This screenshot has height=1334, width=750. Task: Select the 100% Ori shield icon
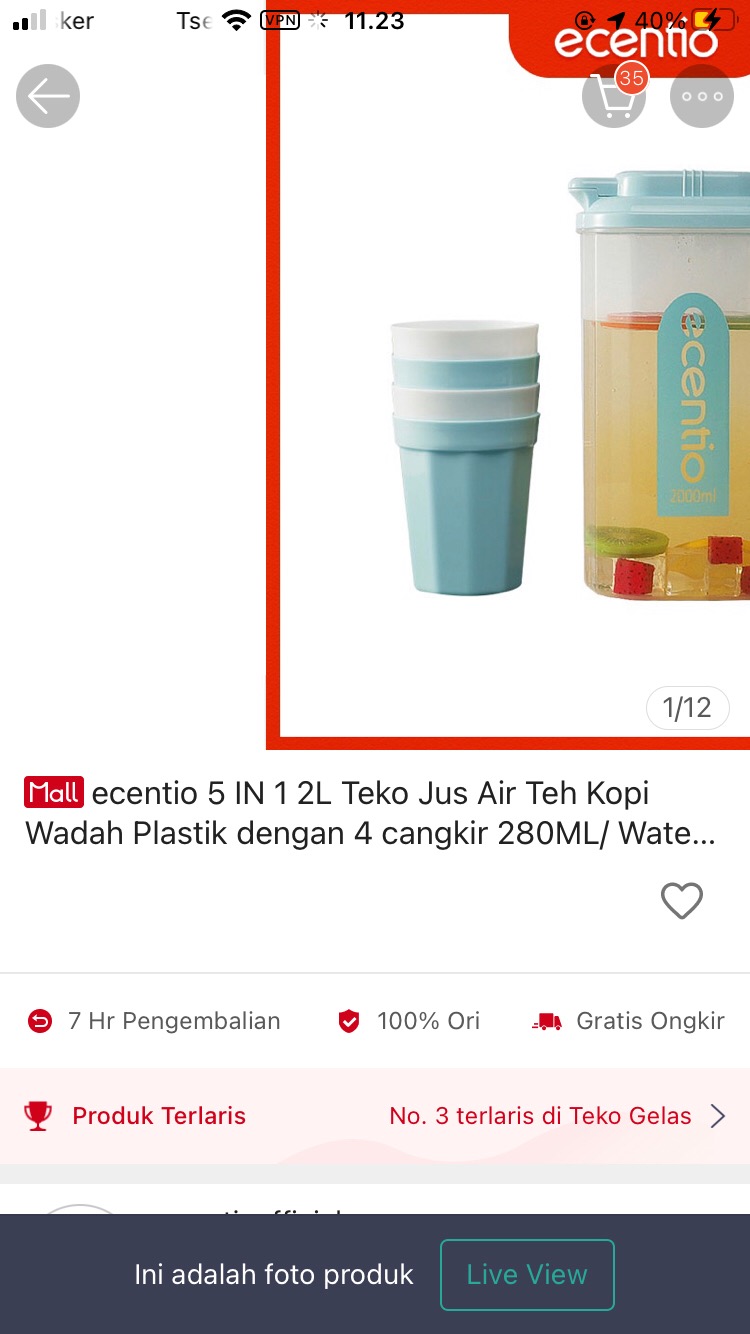point(348,1021)
